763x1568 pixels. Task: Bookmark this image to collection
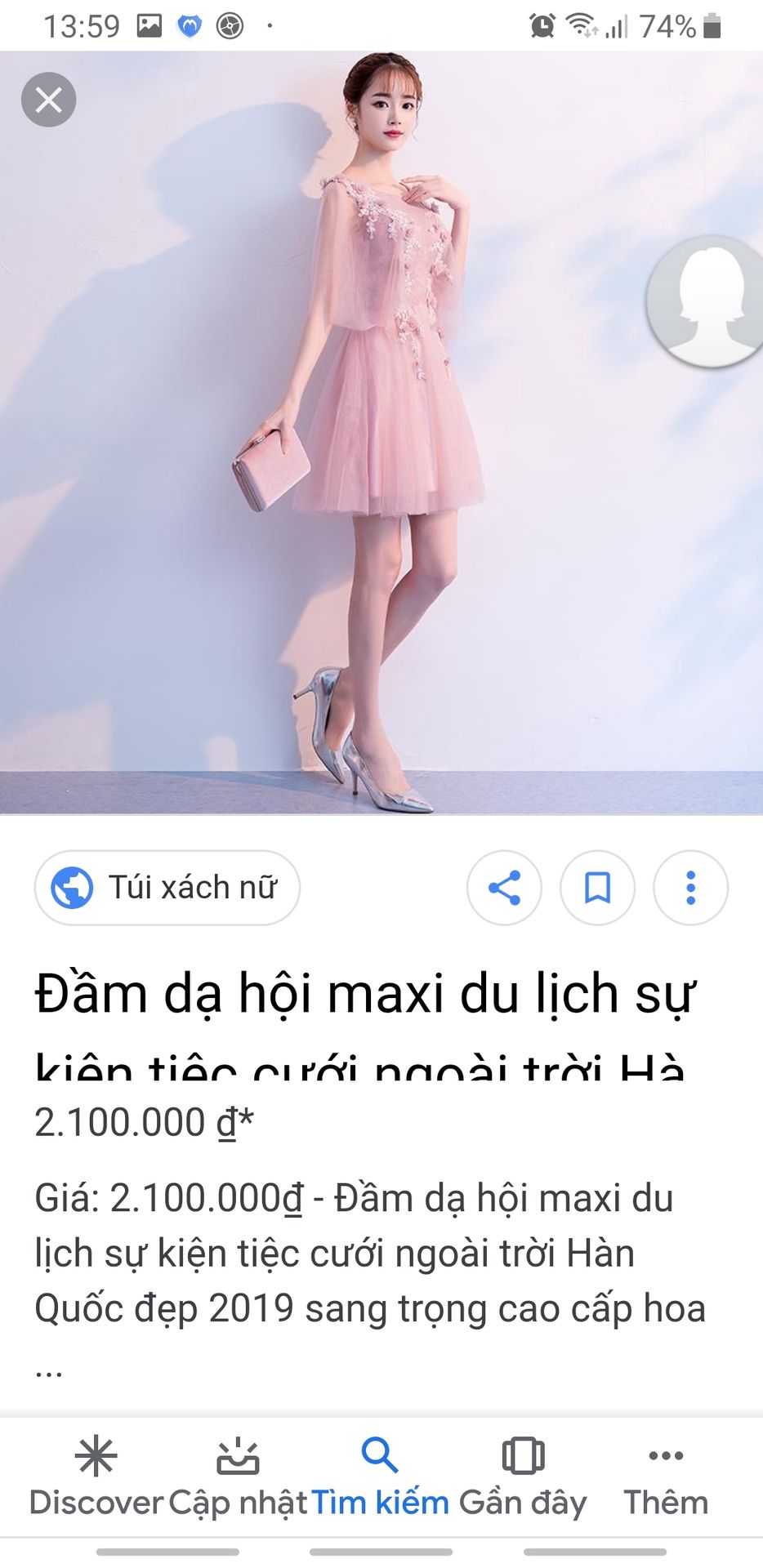597,888
